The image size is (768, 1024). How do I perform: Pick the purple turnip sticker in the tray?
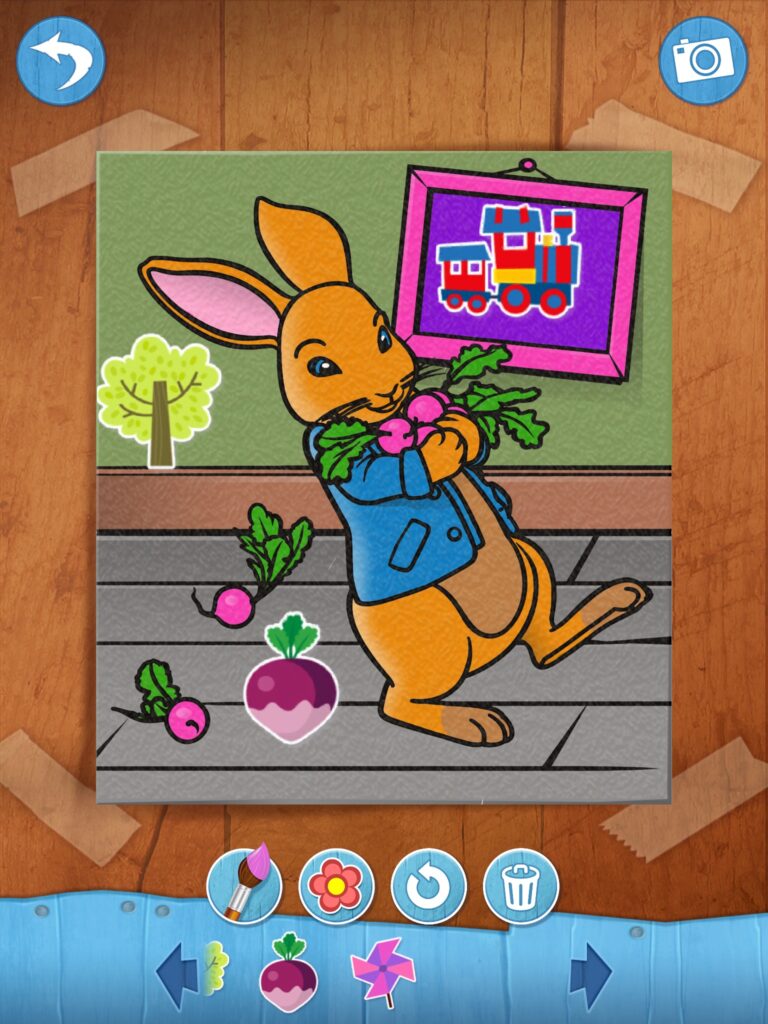click(x=288, y=972)
